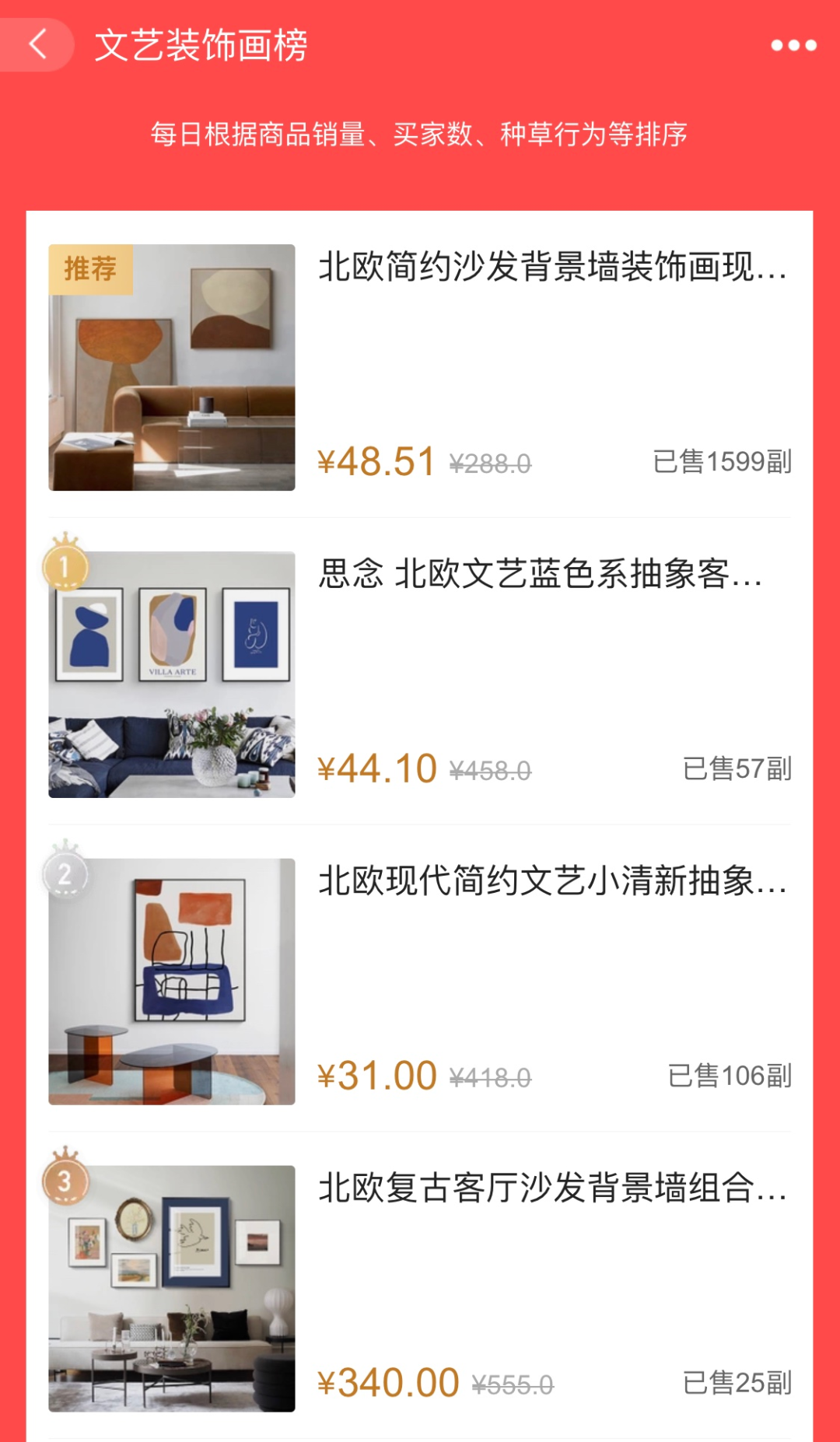The image size is (840, 1442).
Task: Click the ¥48.51 discounted price
Action: pyautogui.click(x=376, y=462)
